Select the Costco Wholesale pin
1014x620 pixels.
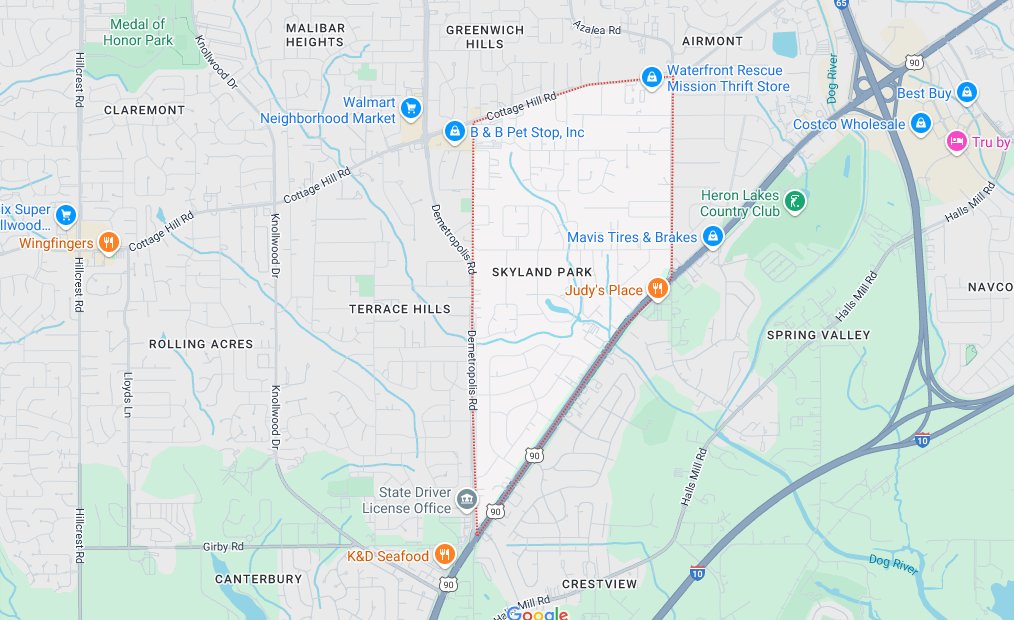(922, 124)
